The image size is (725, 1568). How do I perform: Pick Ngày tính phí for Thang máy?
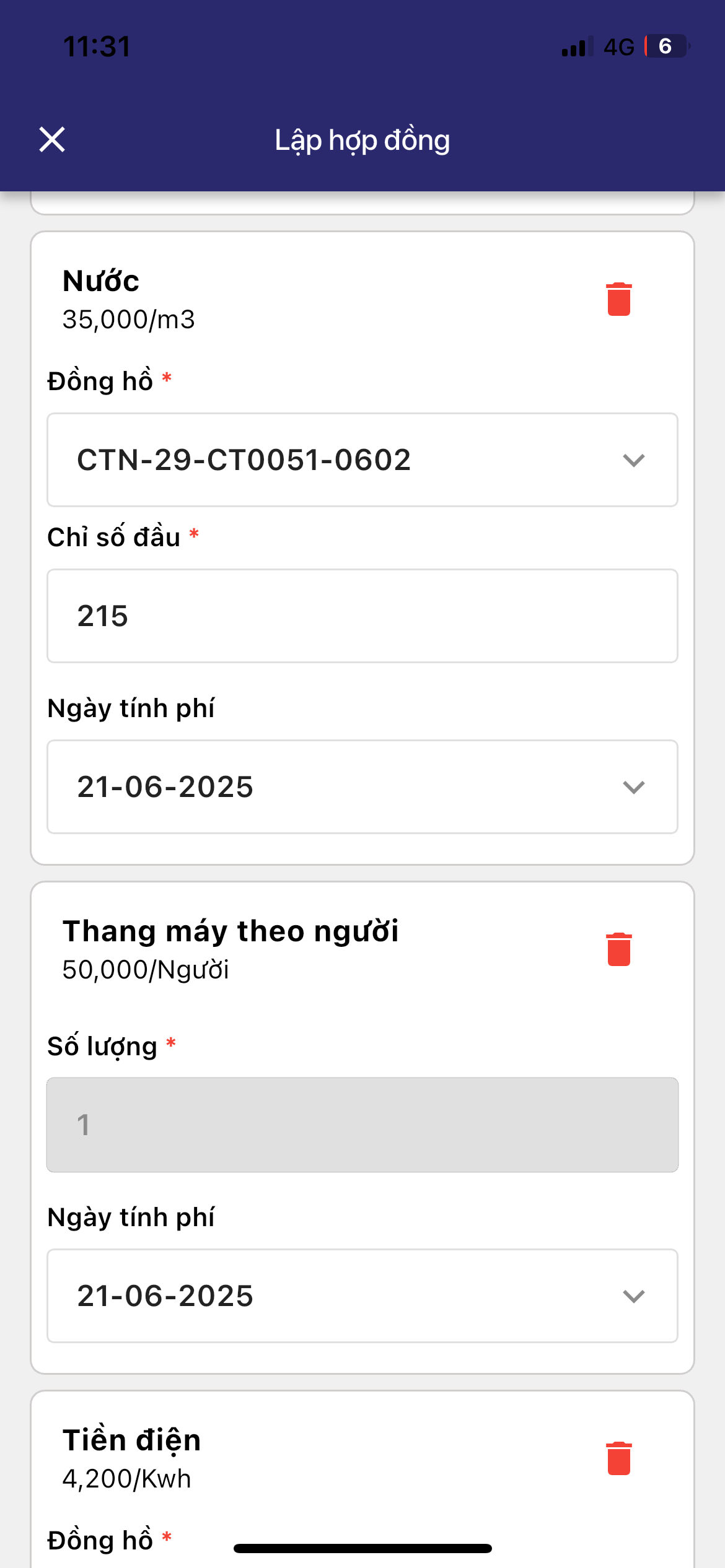point(362,1296)
